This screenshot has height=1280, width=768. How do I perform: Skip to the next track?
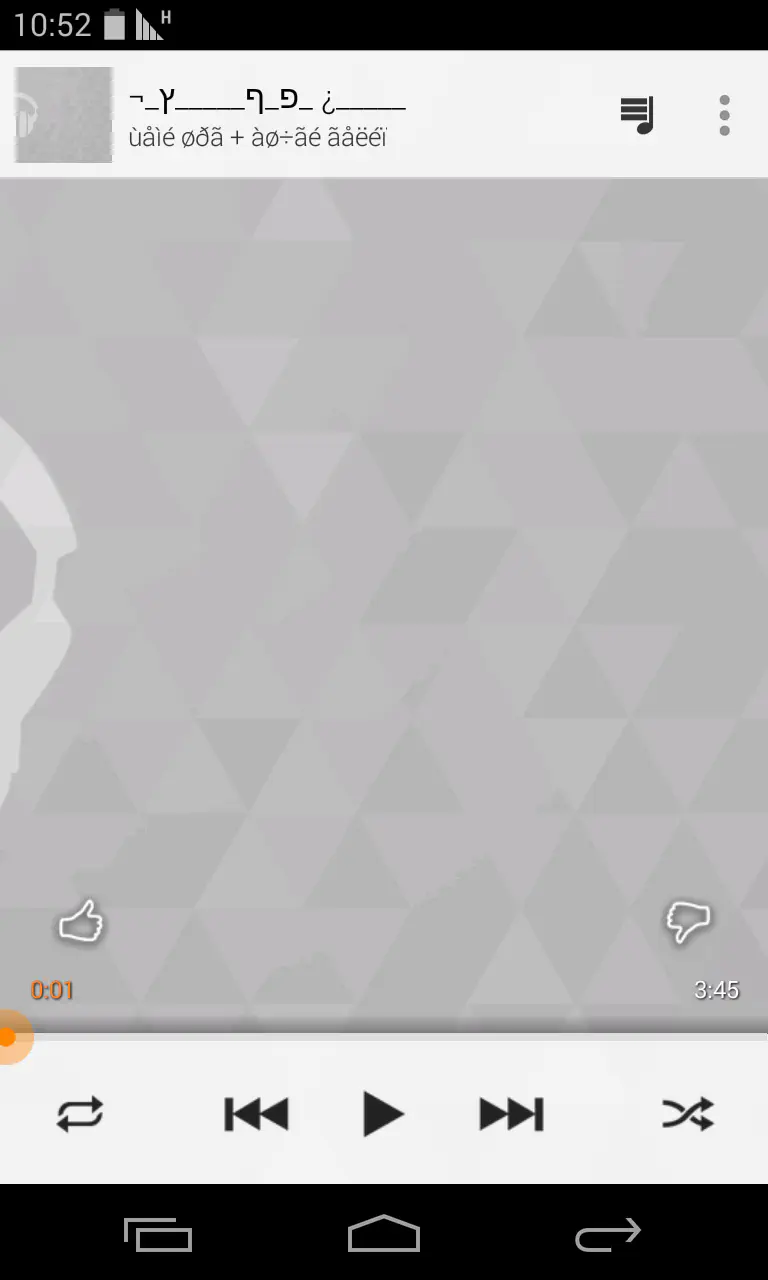(x=511, y=1113)
